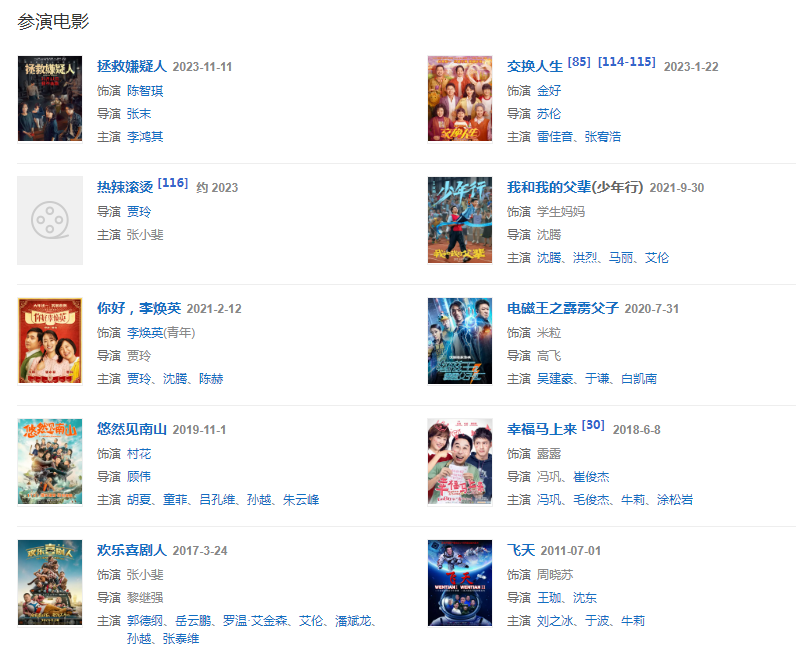Screen dimensions: 796x658
Task: View director 贾玲 under 热辣滚烫
Action: point(138,212)
